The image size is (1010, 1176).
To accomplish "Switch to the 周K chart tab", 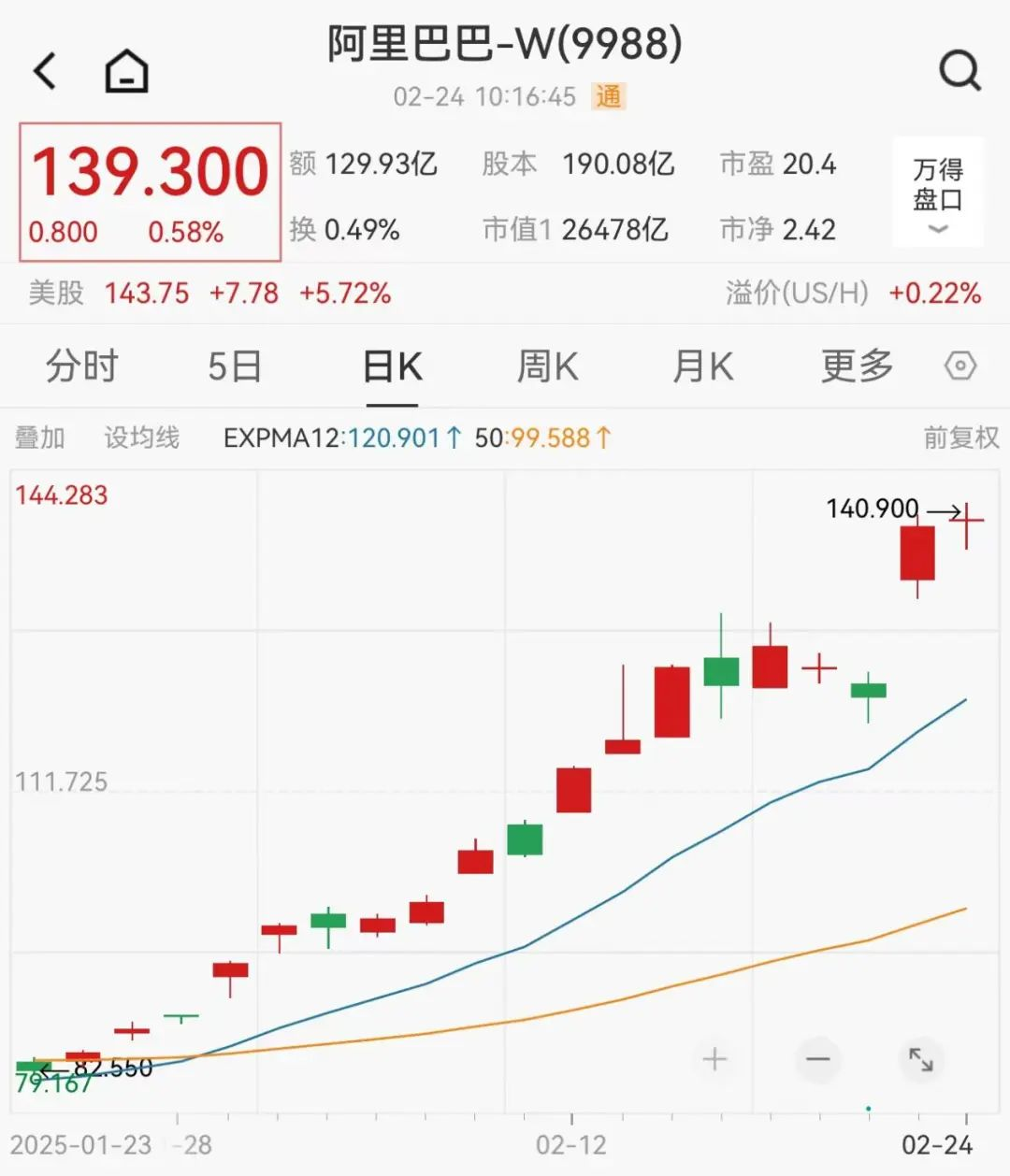I will 547,366.
